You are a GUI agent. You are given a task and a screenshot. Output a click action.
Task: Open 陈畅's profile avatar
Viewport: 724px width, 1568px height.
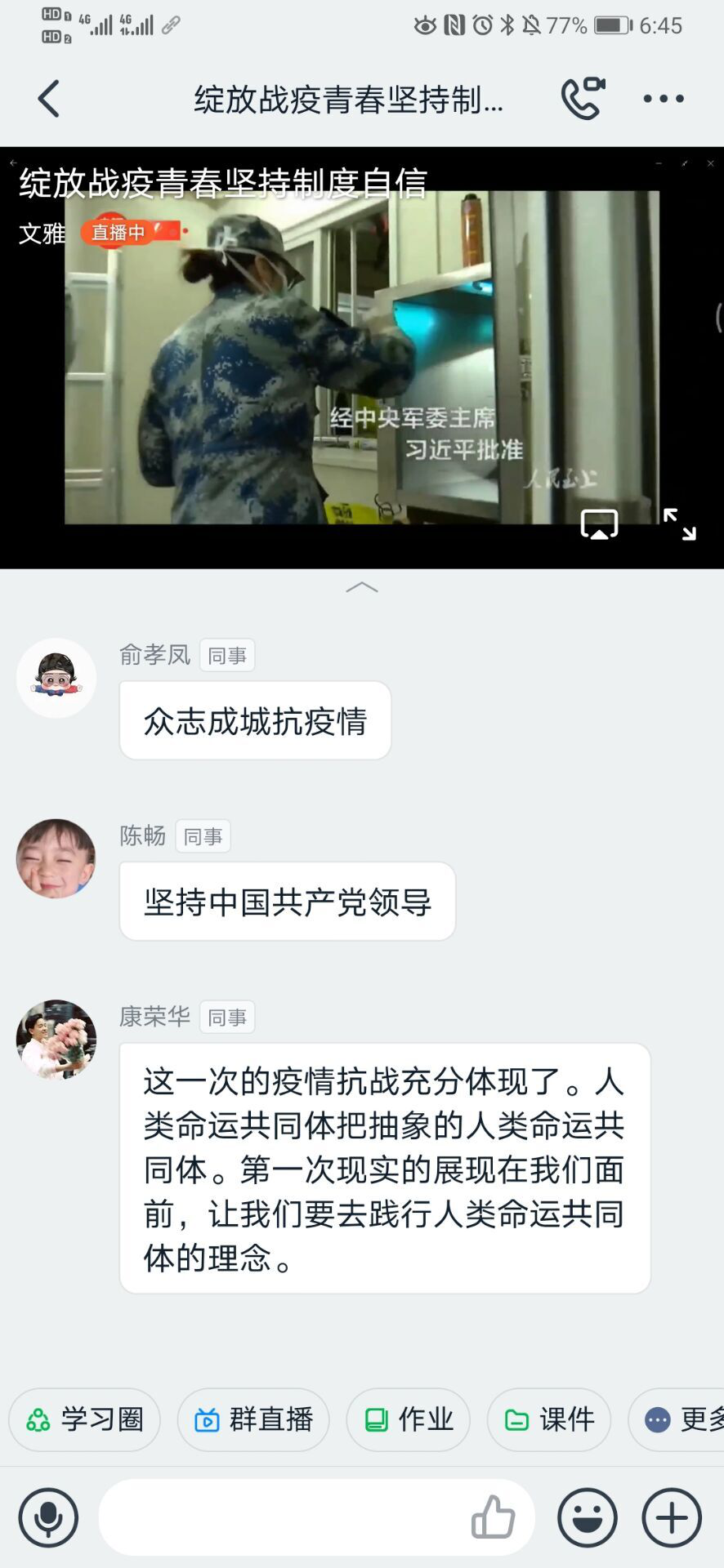coord(56,858)
